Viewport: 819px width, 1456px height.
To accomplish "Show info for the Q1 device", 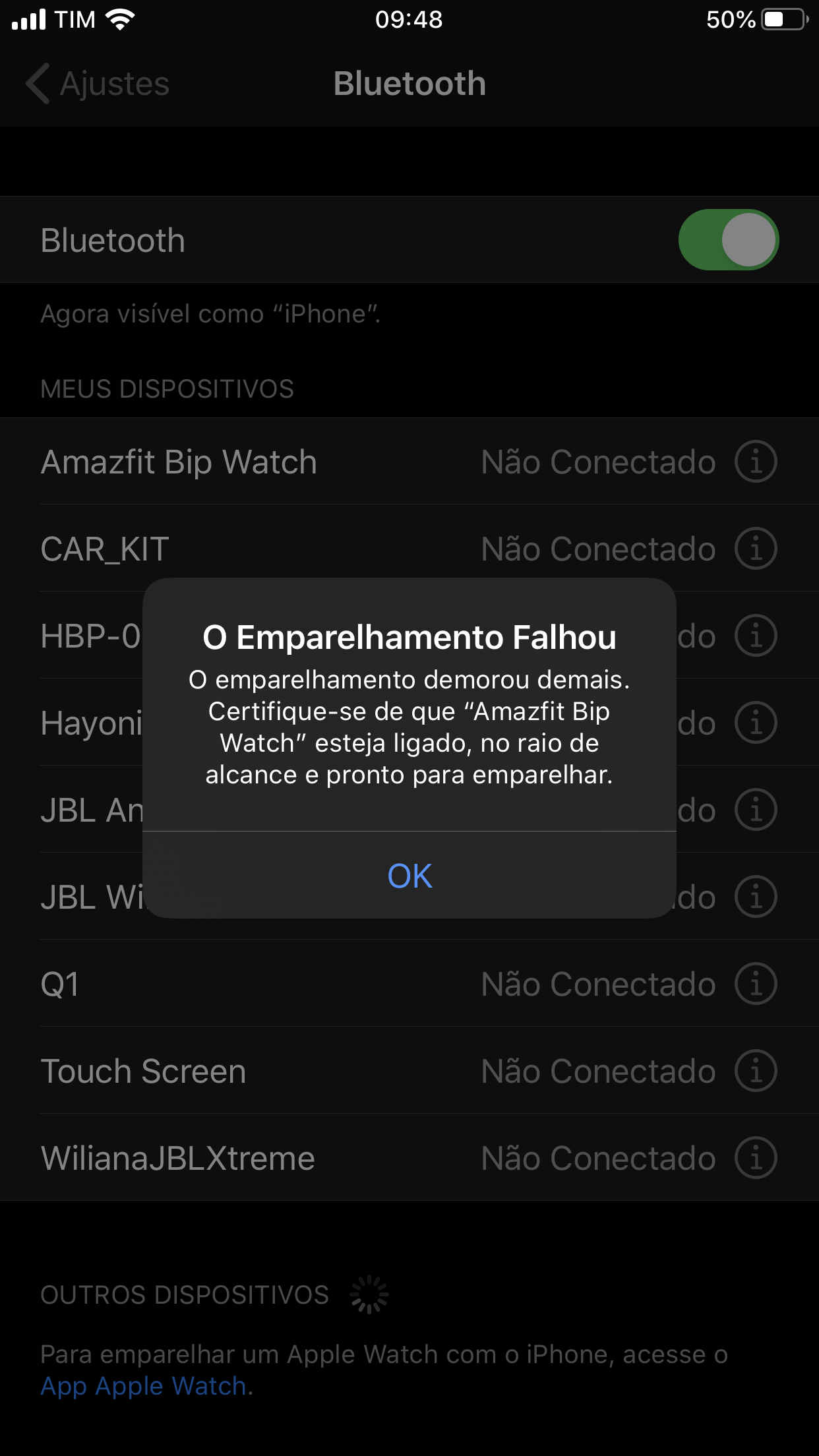I will 756,984.
